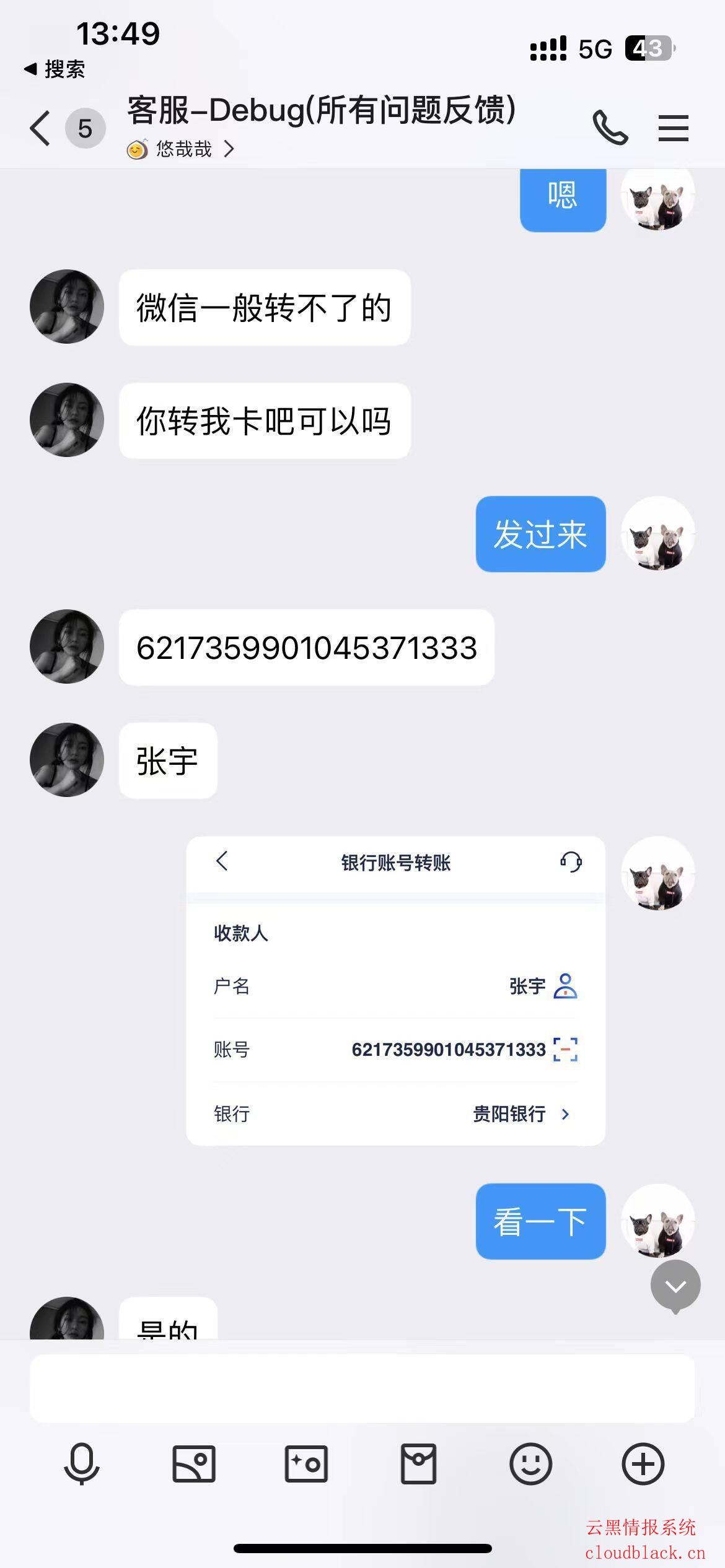Focus the message input field
The height and width of the screenshot is (1568, 725).
click(362, 1388)
